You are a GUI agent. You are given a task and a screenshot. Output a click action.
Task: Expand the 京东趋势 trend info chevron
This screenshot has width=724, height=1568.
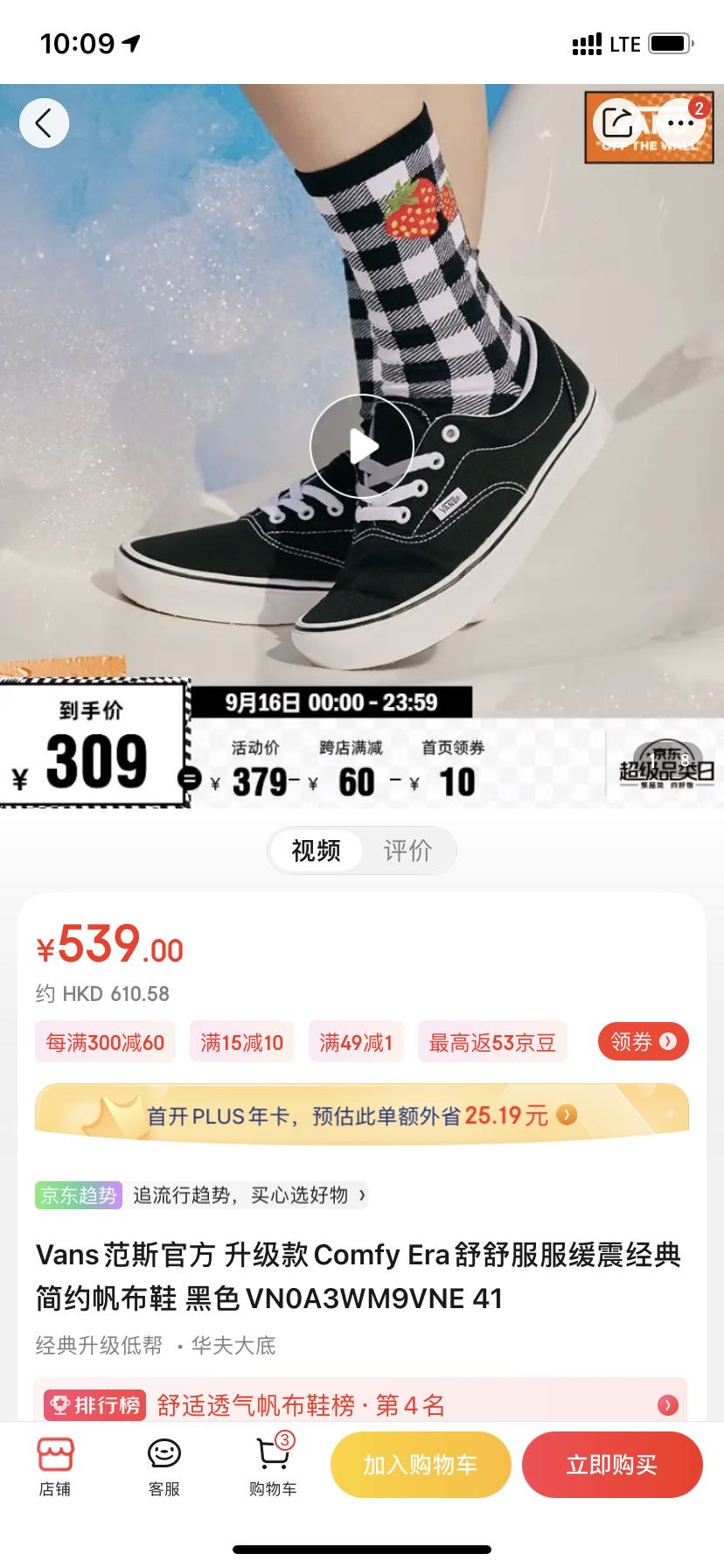point(361,1196)
